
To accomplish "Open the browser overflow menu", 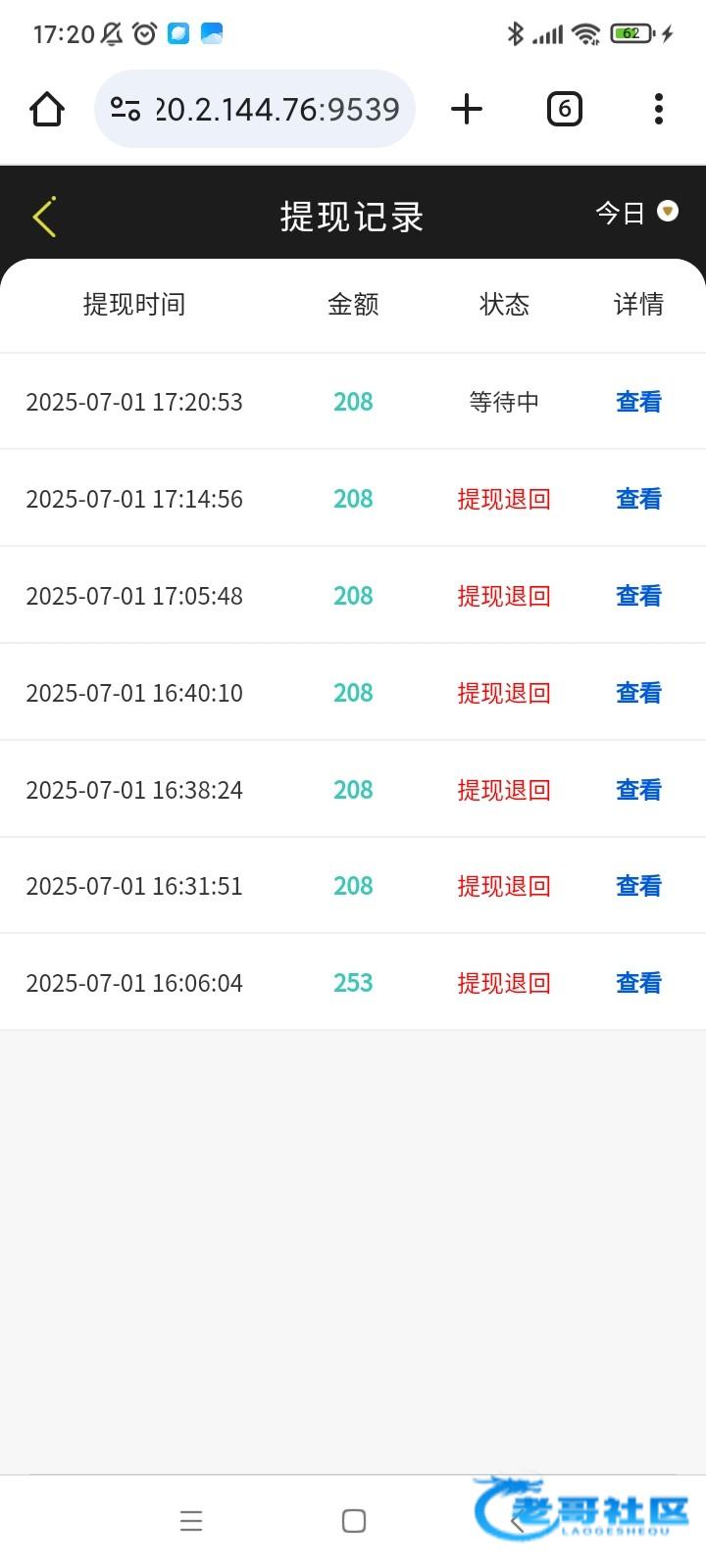I will point(659,109).
